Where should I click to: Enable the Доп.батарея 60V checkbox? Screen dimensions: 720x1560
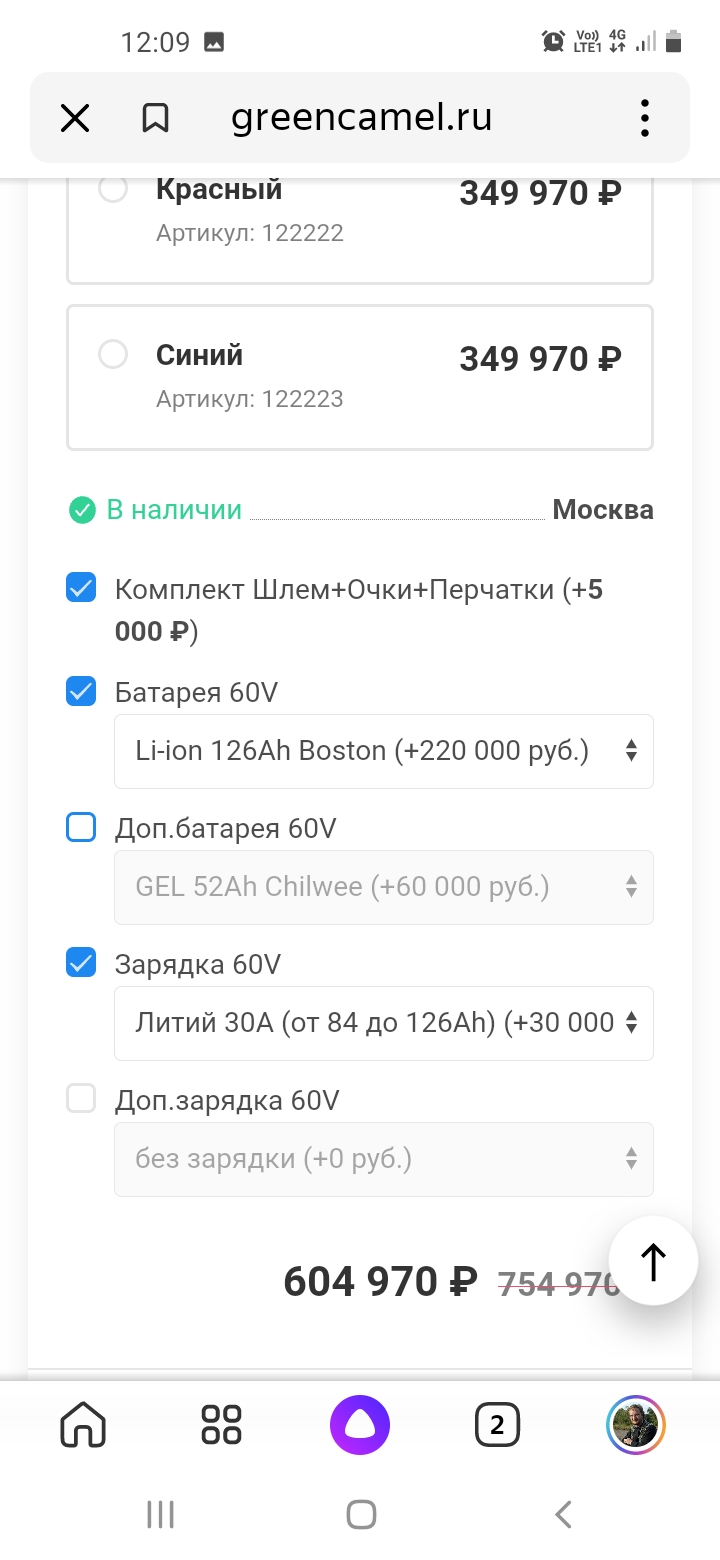[x=81, y=827]
